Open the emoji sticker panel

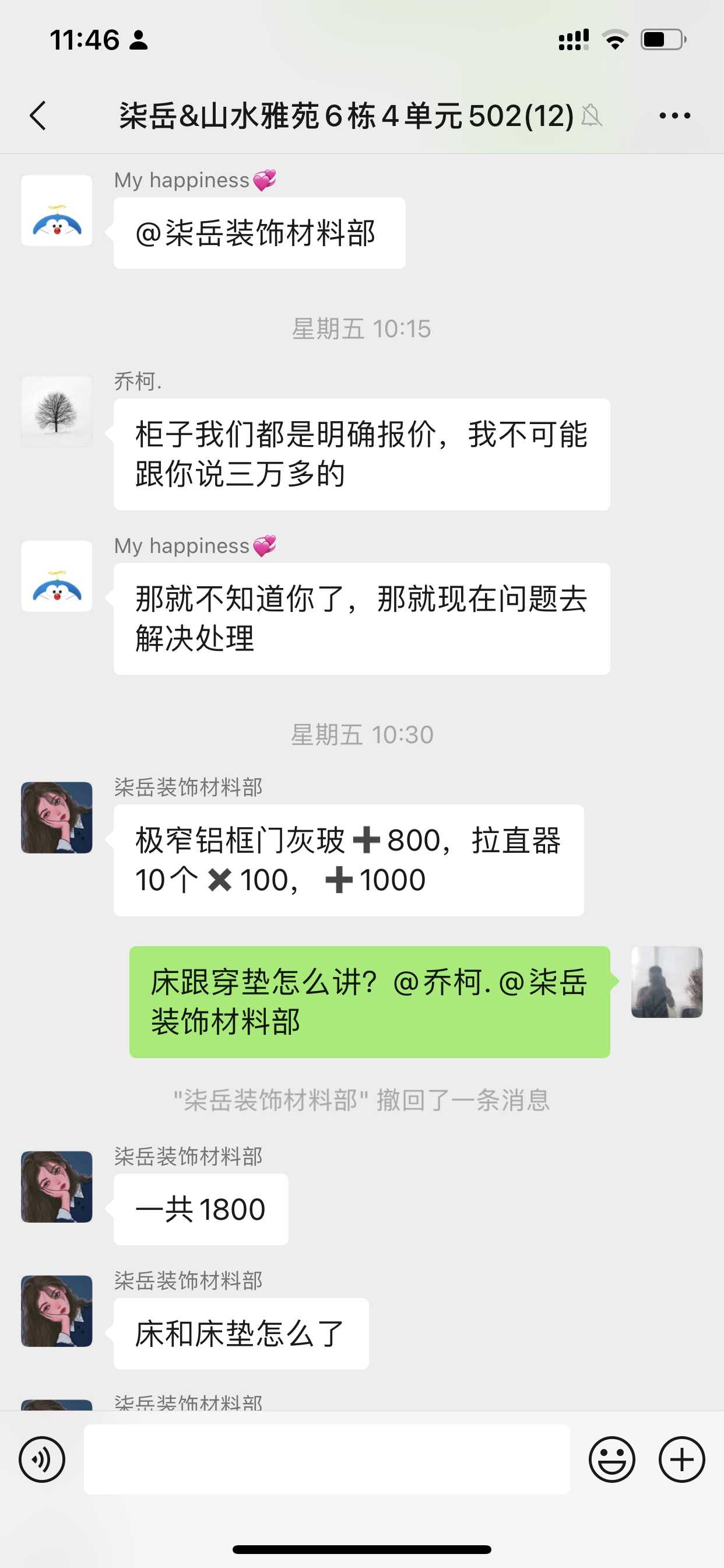tap(611, 1459)
